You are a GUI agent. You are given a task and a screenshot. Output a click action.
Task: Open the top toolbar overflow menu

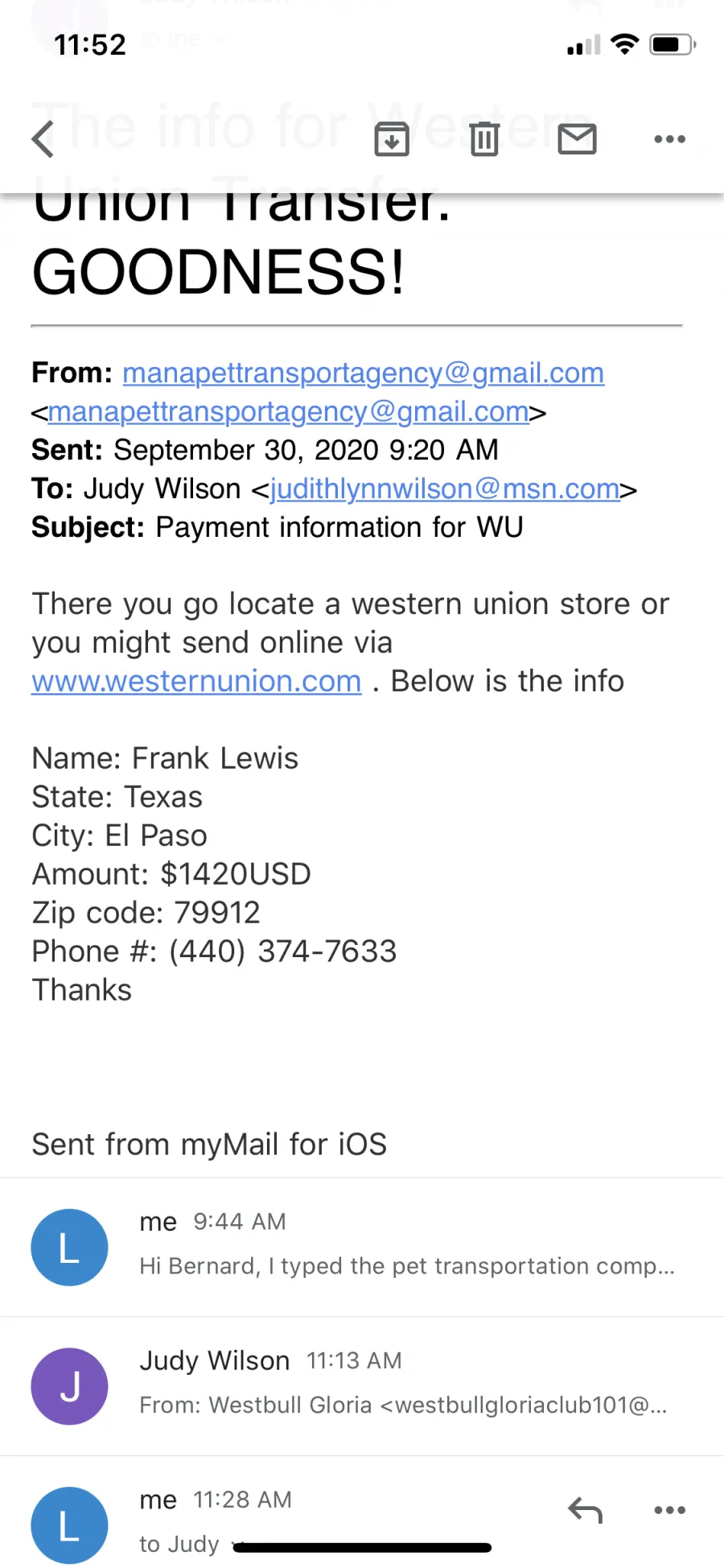tap(669, 139)
